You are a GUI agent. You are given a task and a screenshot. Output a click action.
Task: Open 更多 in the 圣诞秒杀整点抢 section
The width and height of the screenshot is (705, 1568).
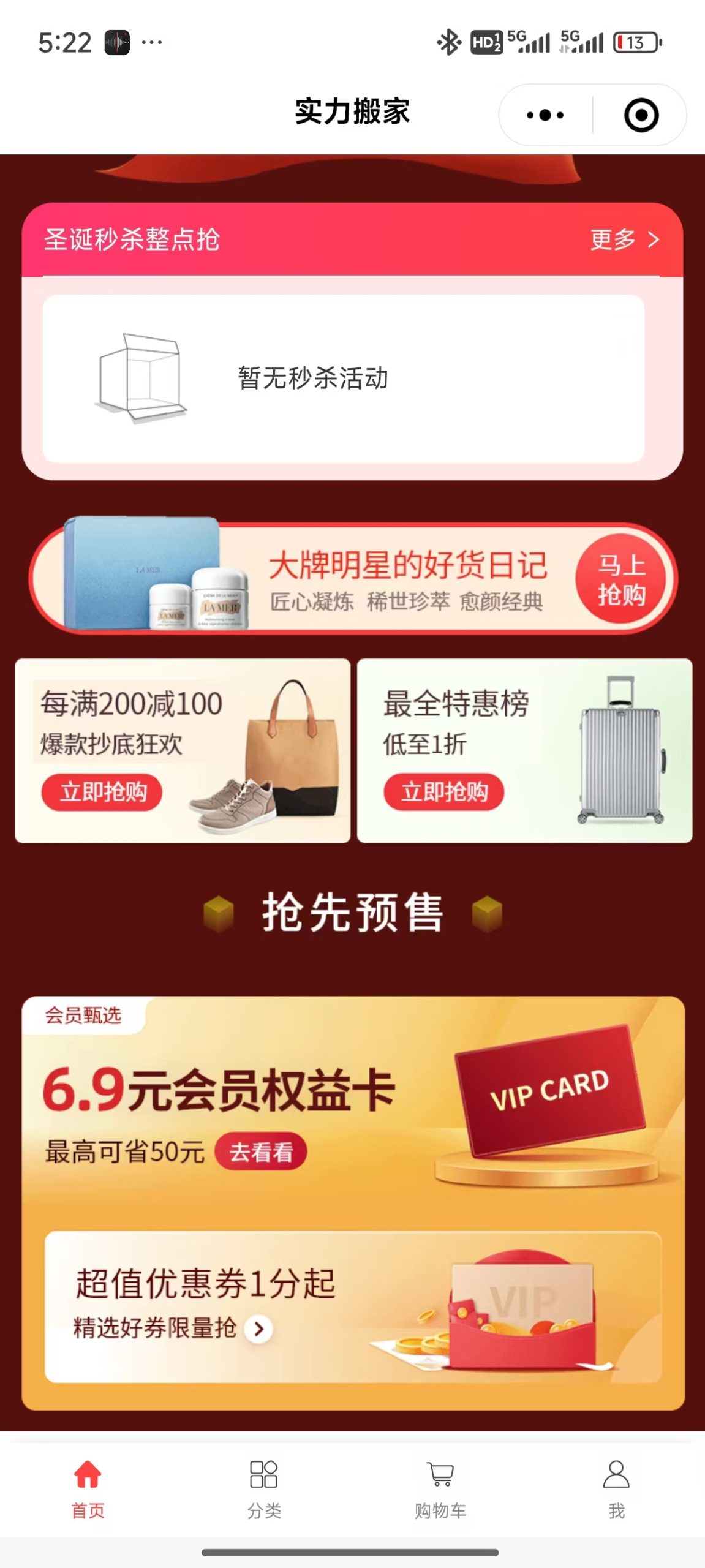pyautogui.click(x=624, y=239)
